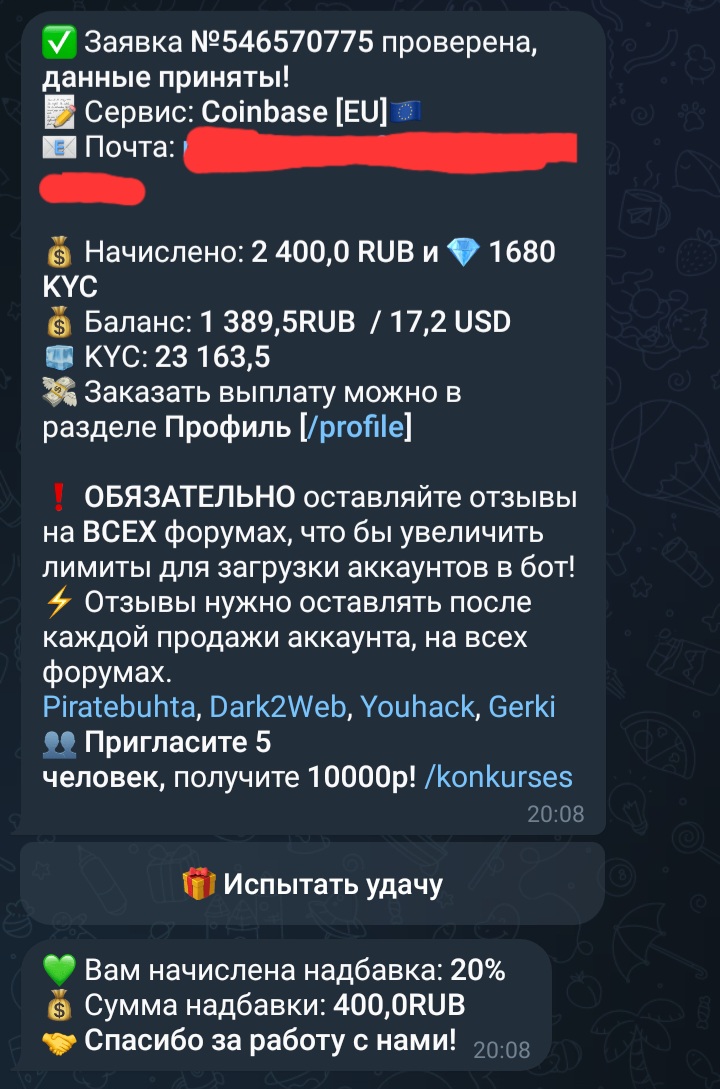Tap the Испытать удачу button

(312, 884)
